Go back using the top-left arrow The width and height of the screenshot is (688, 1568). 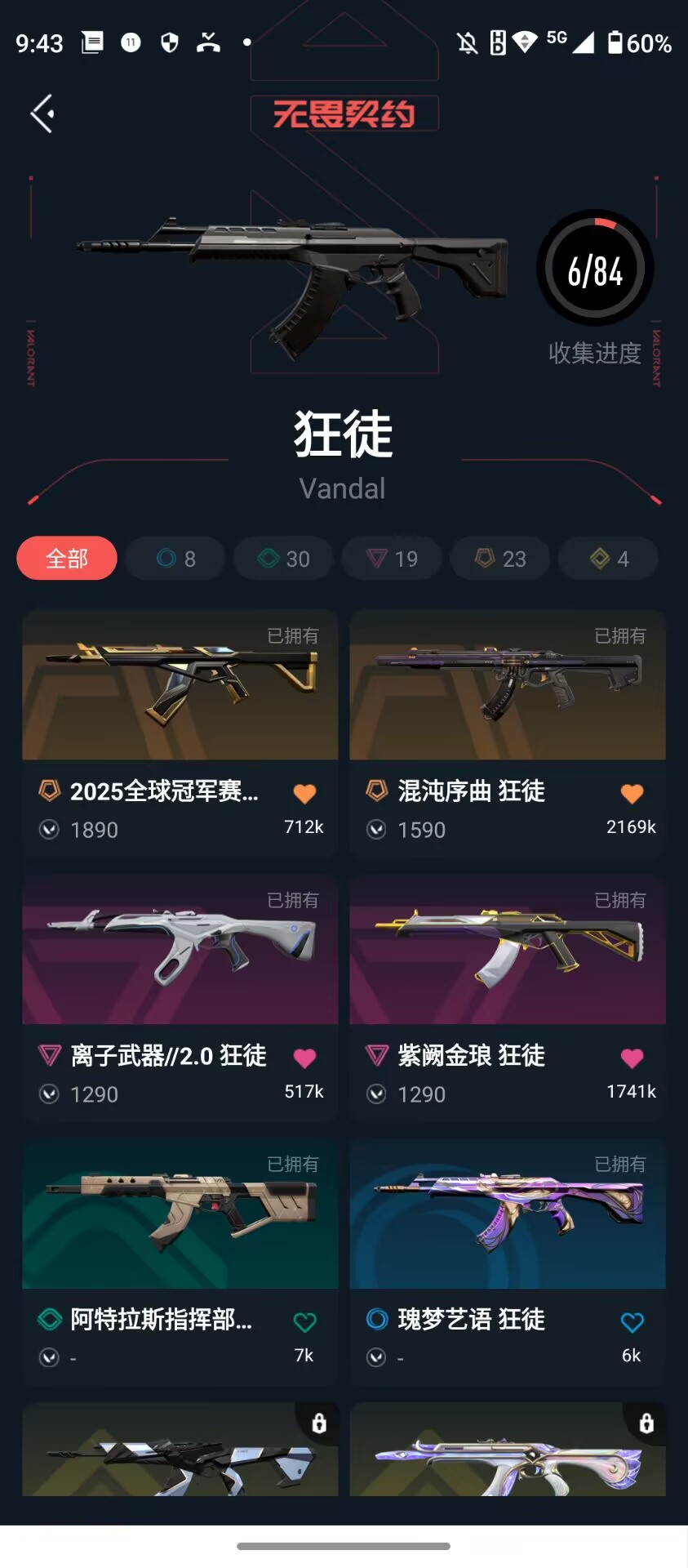click(x=42, y=114)
